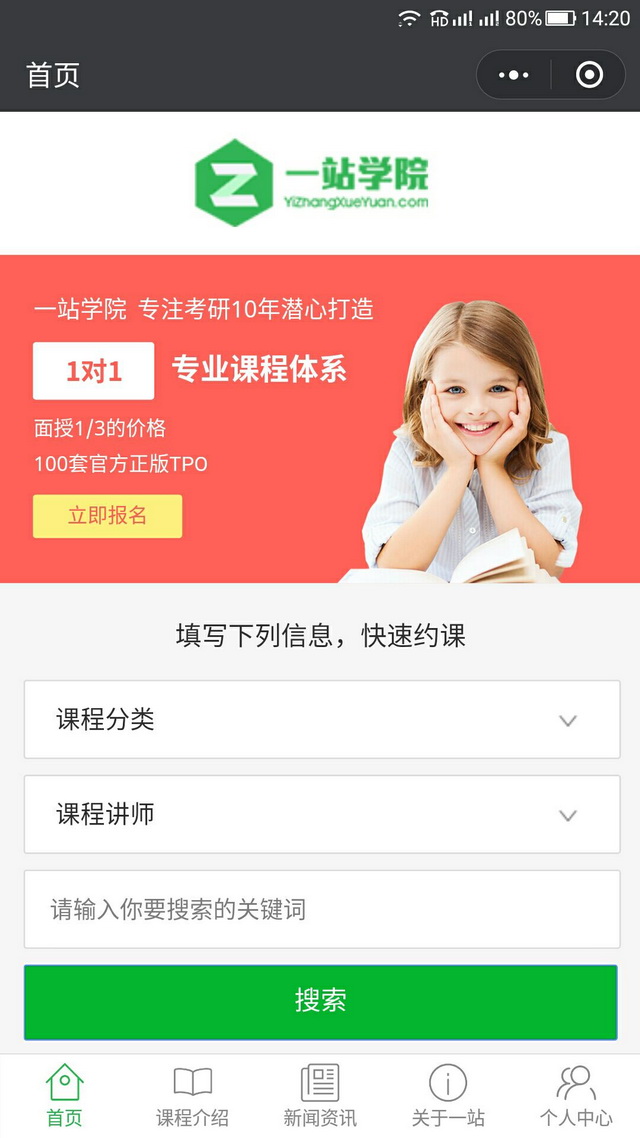Open the 新闻资讯 tab
This screenshot has width=640, height=1138.
[320, 1096]
